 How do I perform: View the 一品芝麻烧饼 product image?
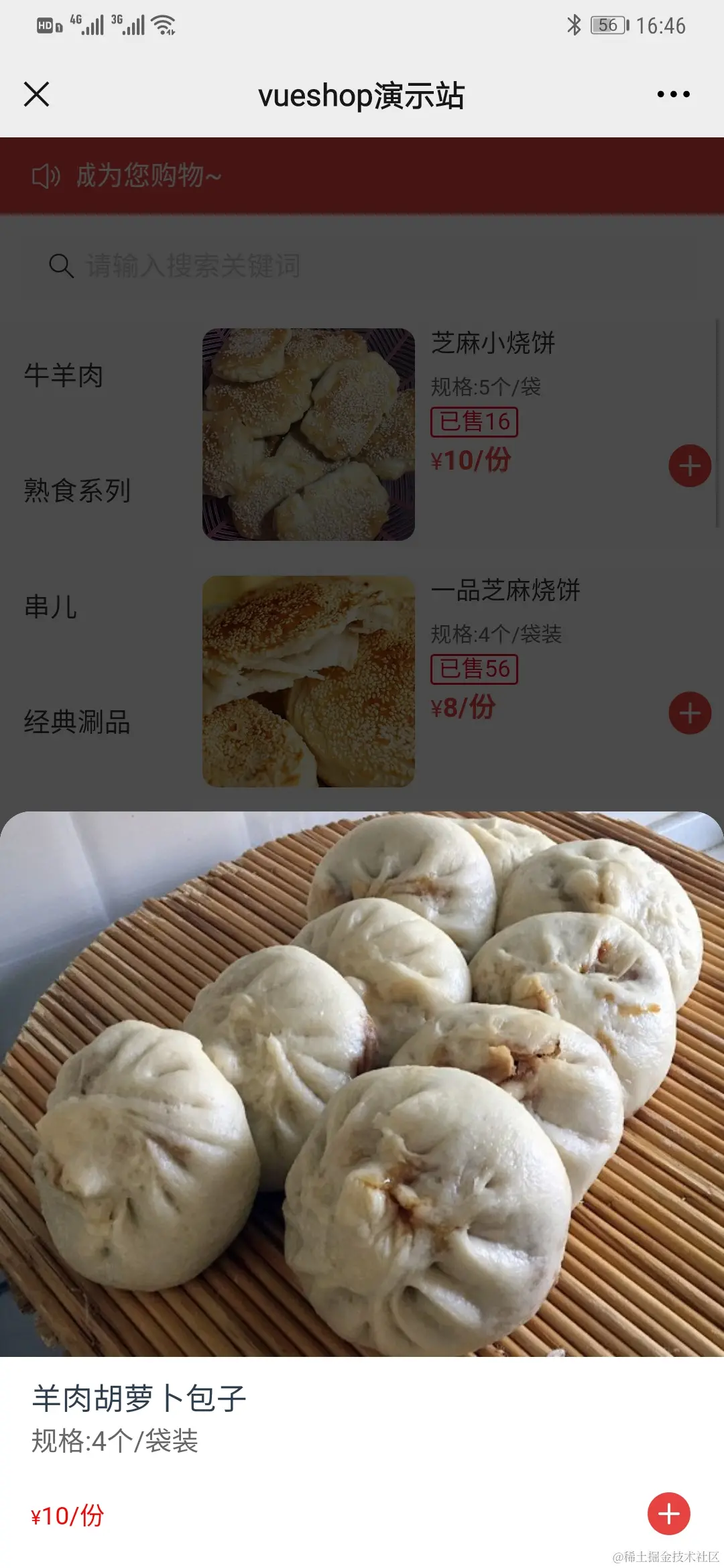tap(308, 681)
